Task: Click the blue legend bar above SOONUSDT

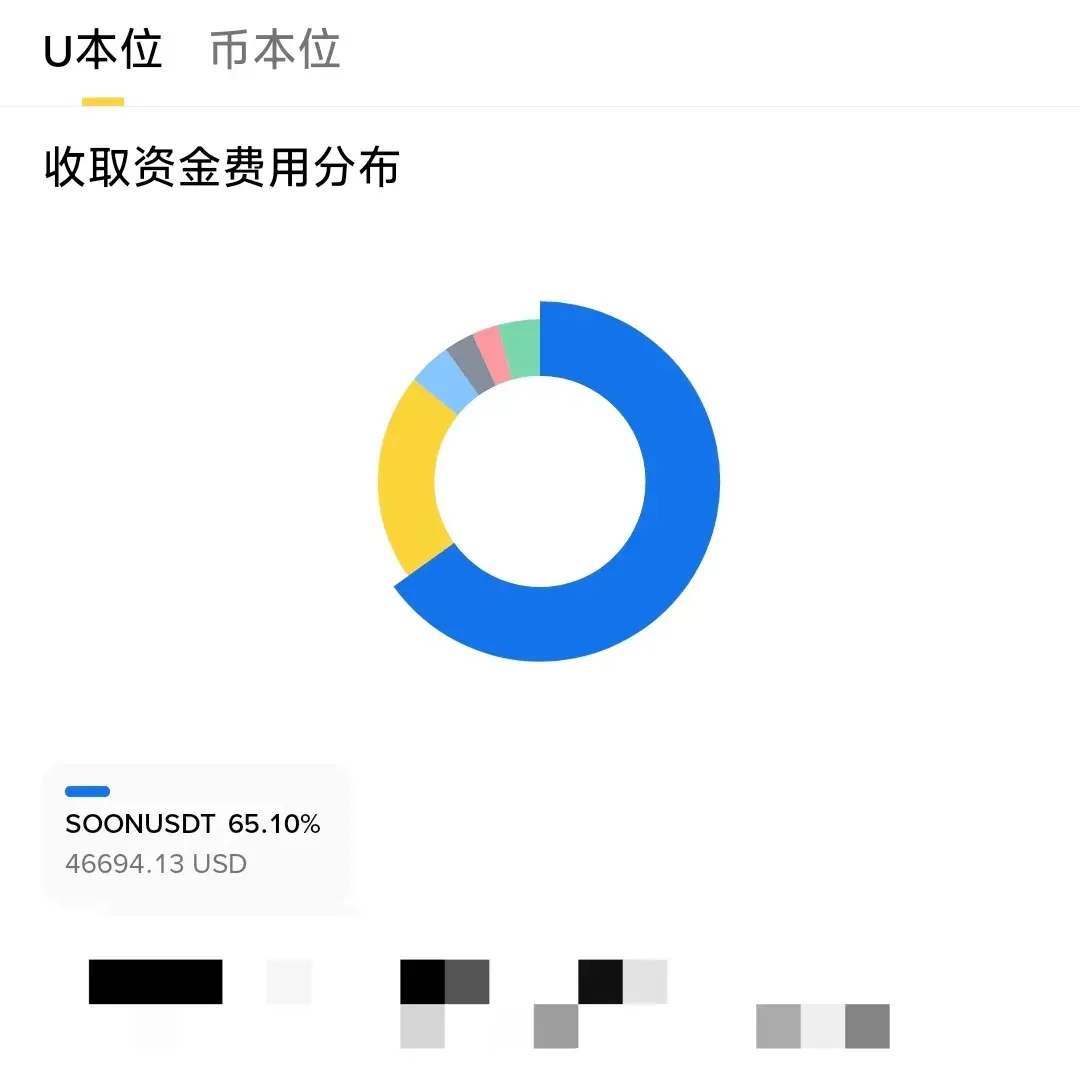Action: coord(87,791)
